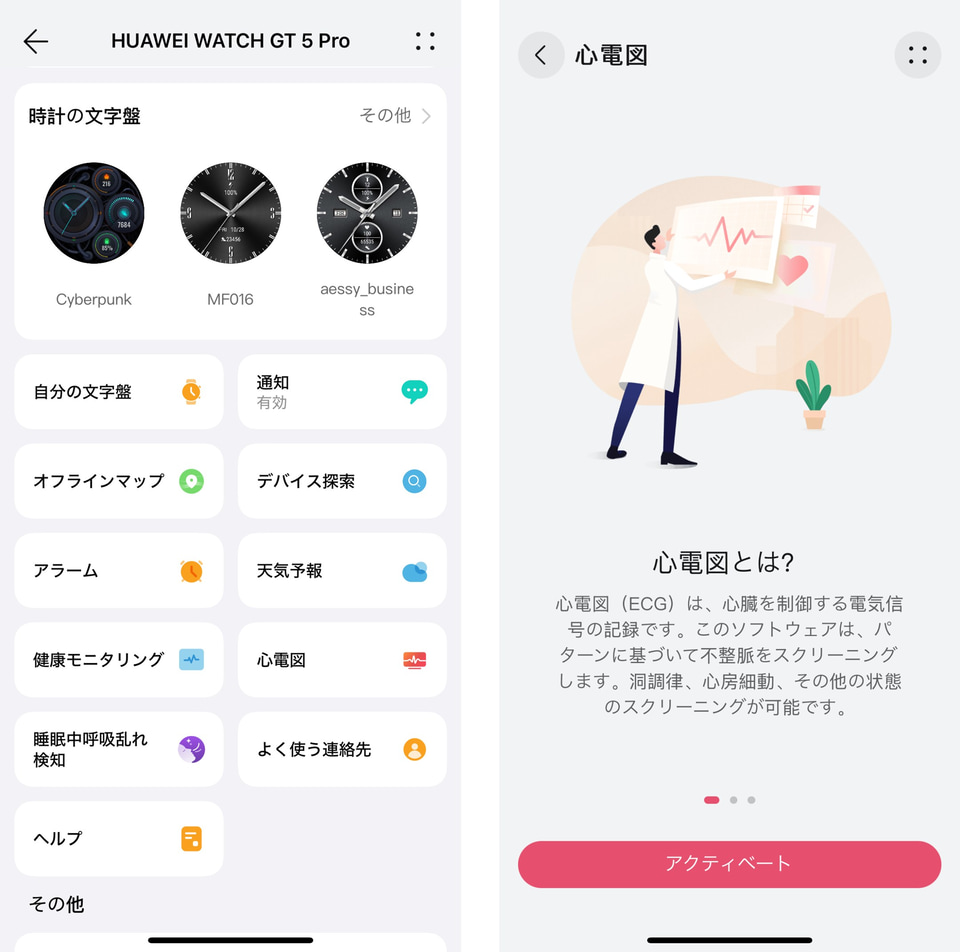Open アラーム settings
This screenshot has height=952, width=960.
tap(119, 571)
